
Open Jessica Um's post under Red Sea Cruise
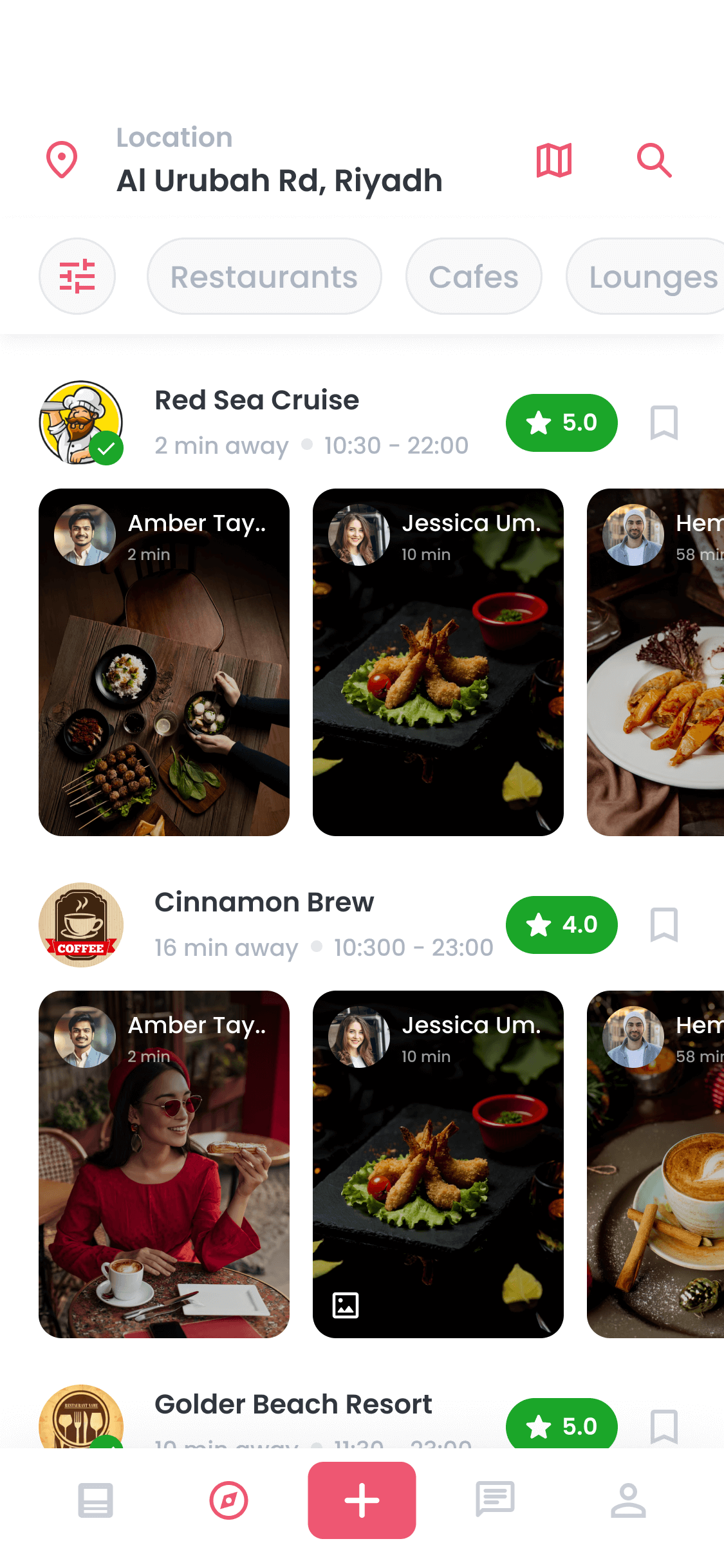(x=438, y=662)
